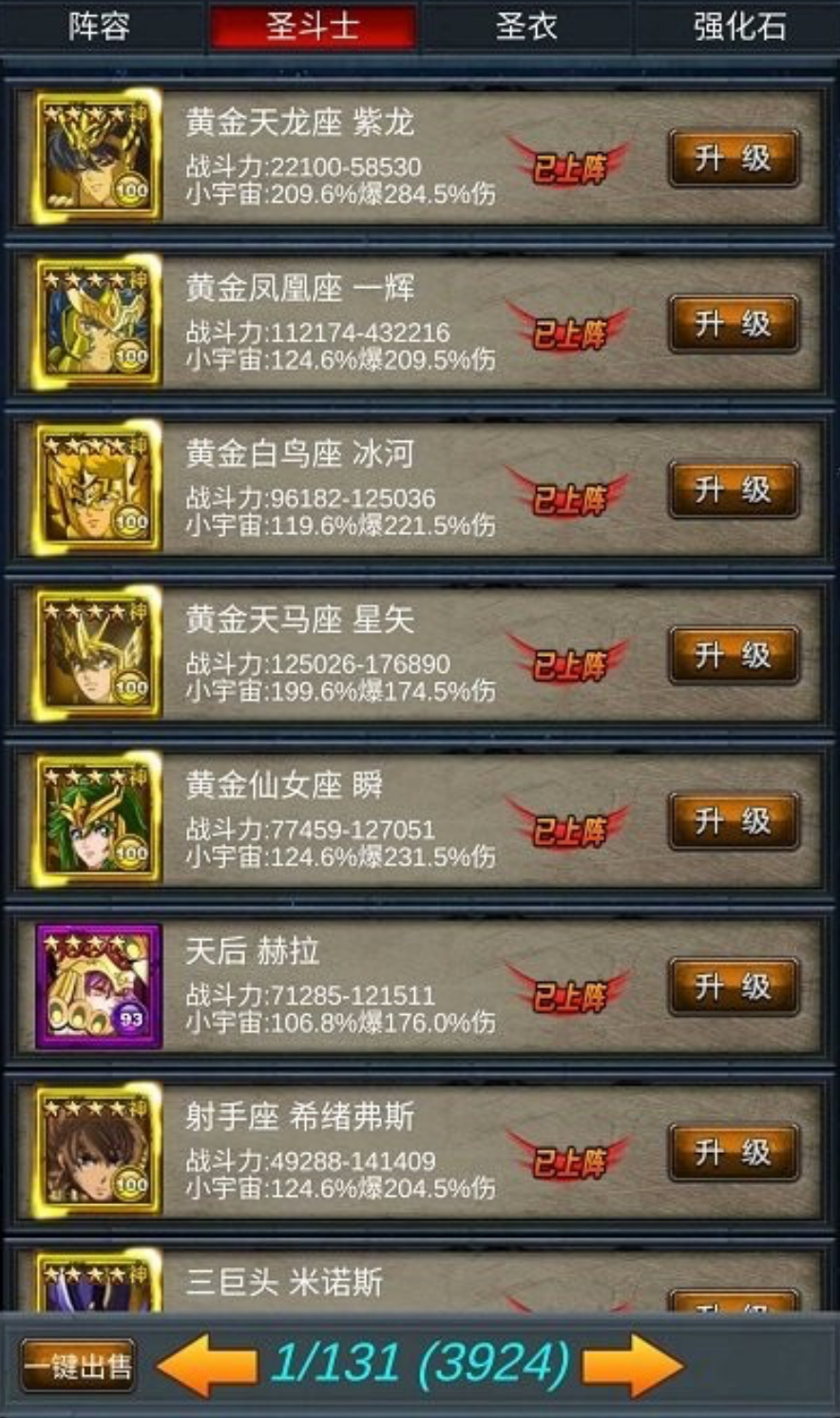Hit 升级 next to 黄金天马座 星矢
Screen dimensions: 840x1418
(734, 655)
